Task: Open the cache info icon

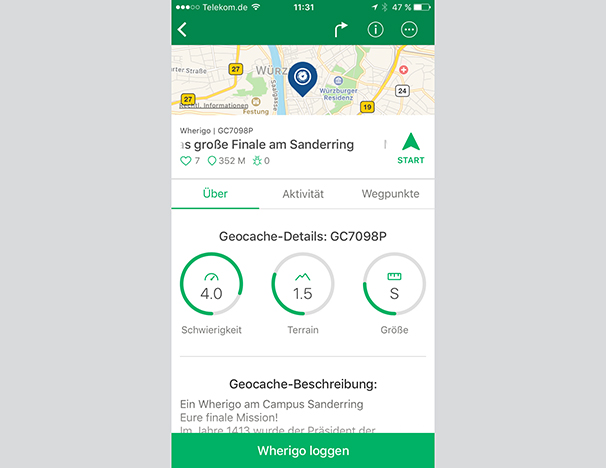Action: pos(375,30)
